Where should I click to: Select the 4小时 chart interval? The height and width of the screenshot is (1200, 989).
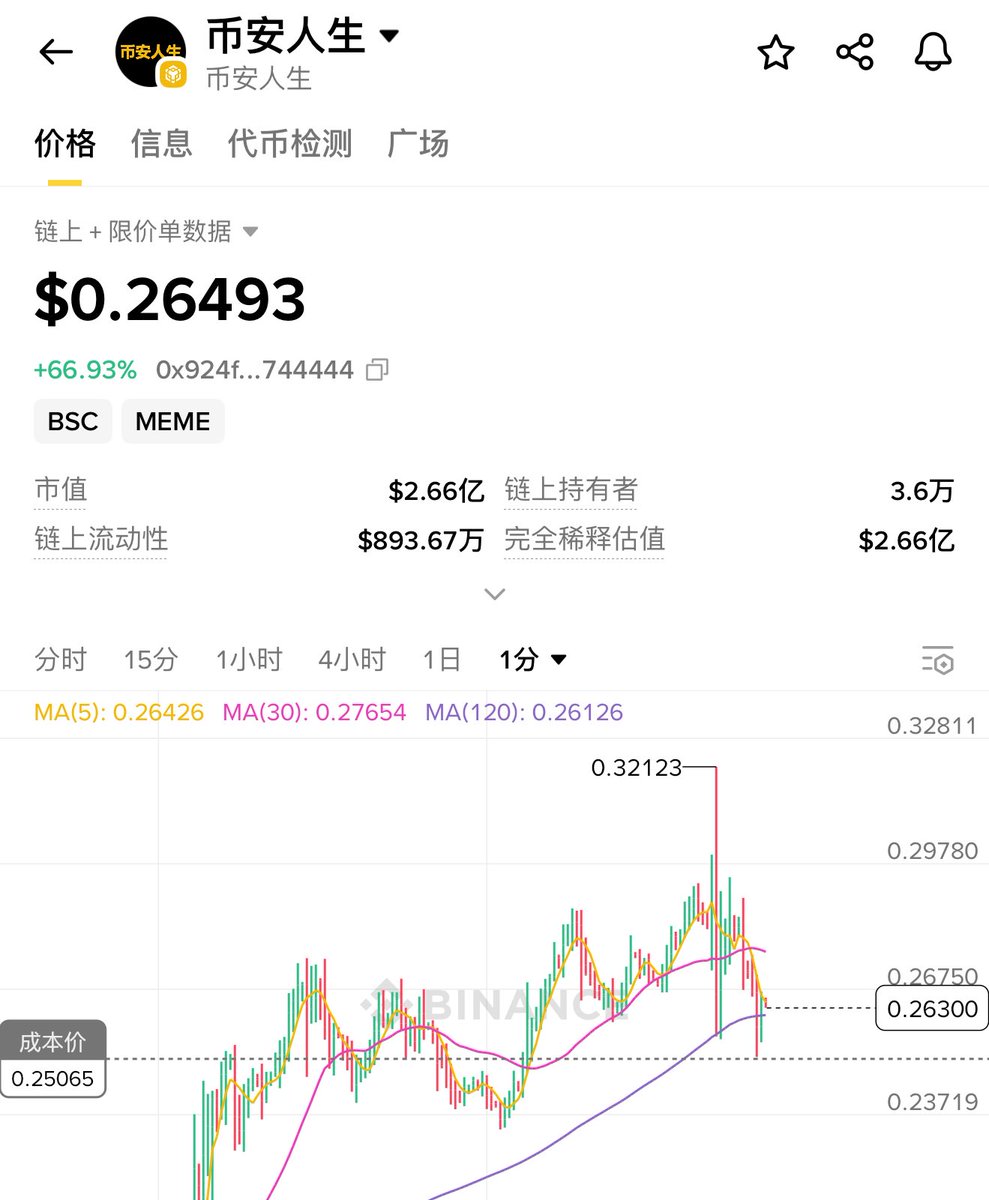click(x=352, y=660)
